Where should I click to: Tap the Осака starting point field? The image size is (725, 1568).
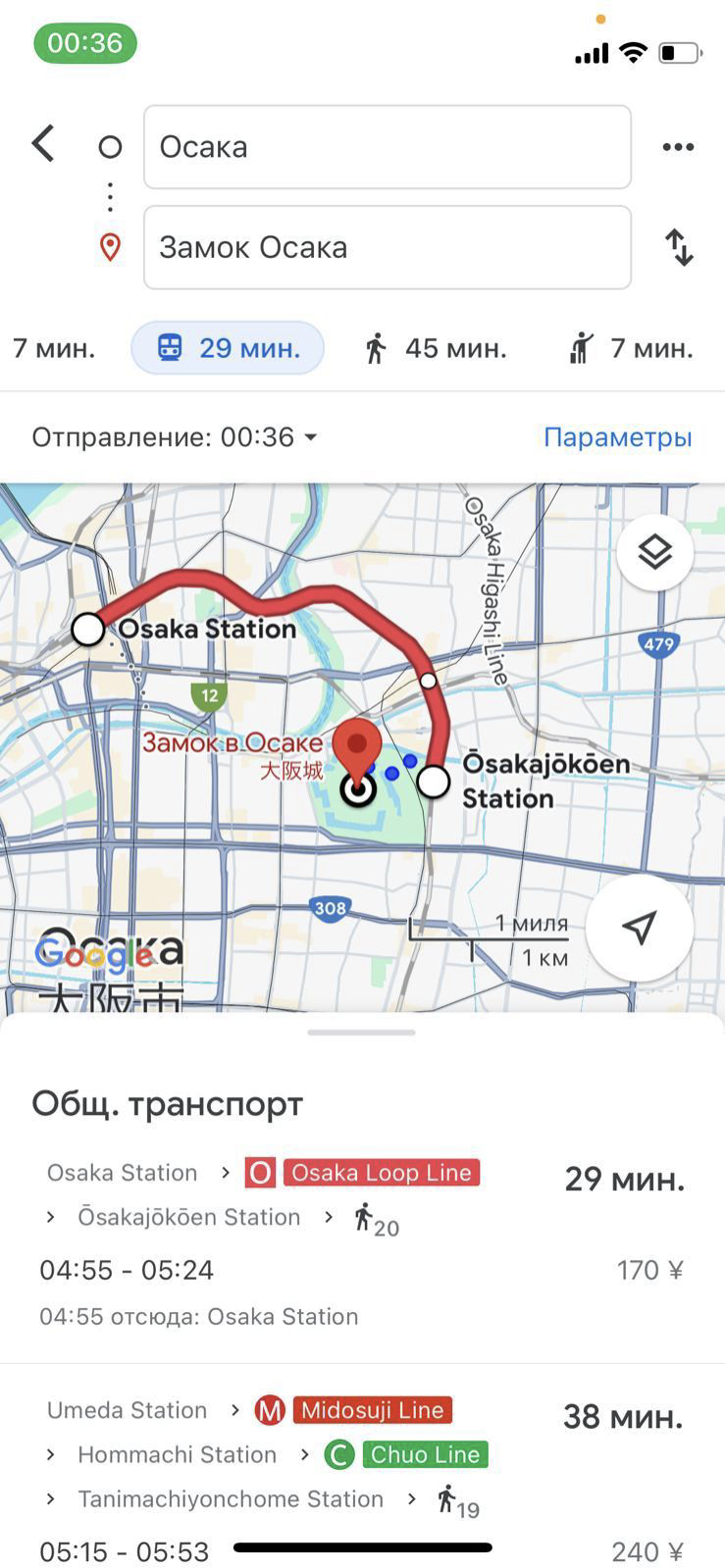pyautogui.click(x=387, y=147)
